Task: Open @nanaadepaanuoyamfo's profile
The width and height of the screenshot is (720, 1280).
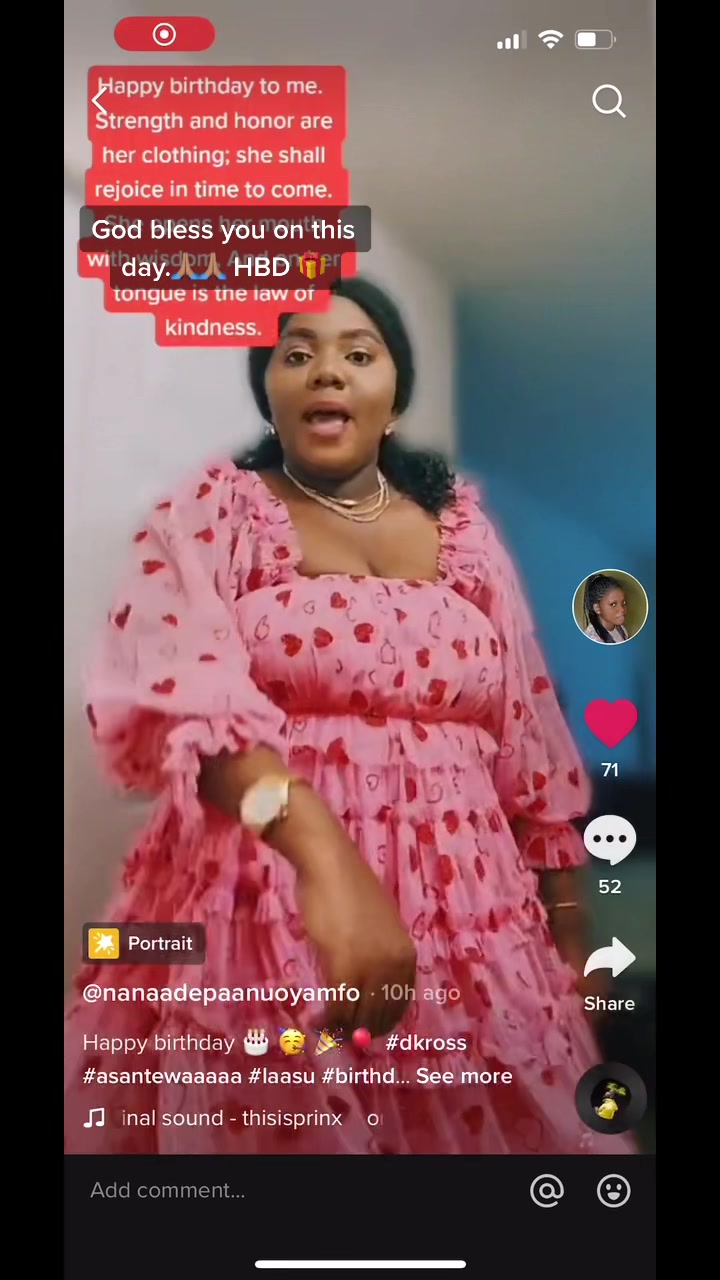Action: click(x=221, y=993)
